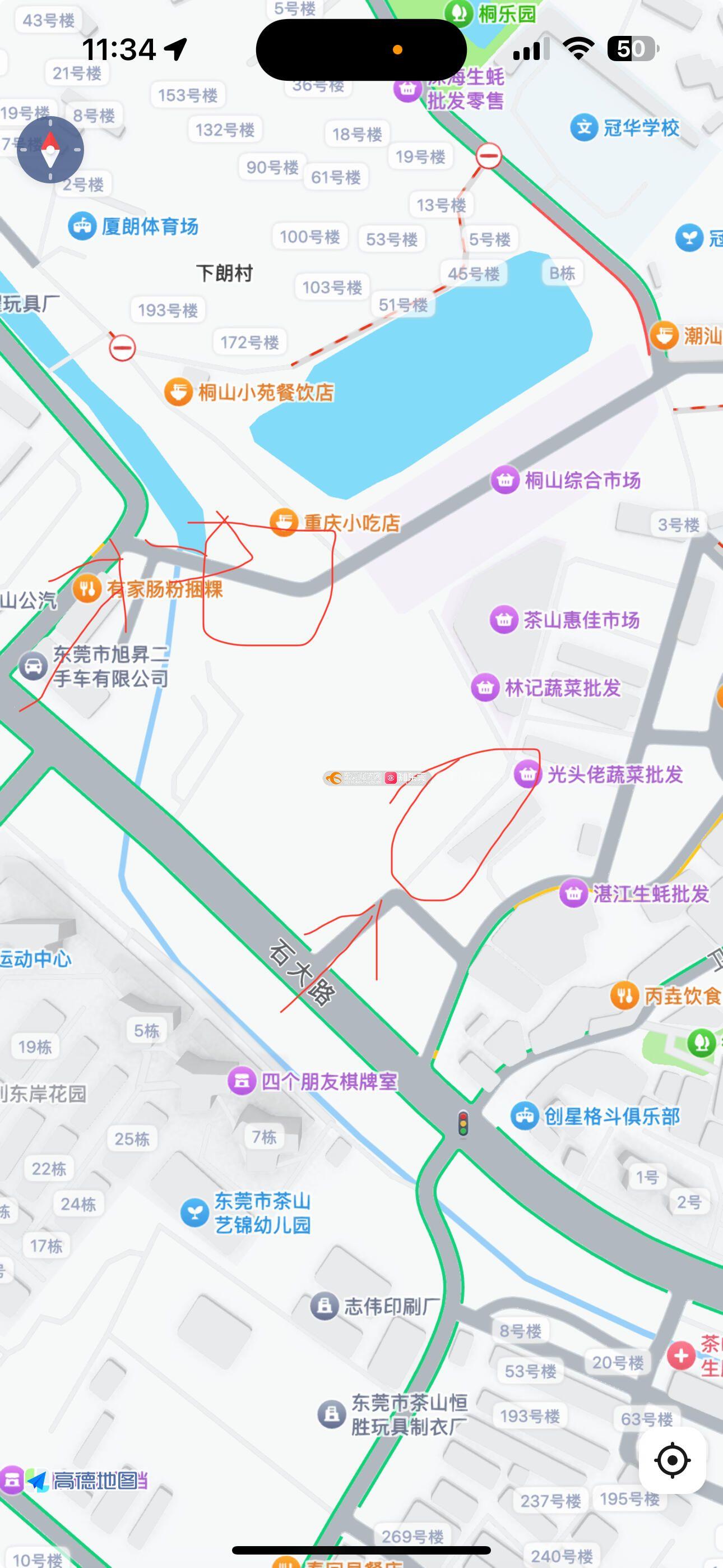Open the 冠华学校 school marker
This screenshot has height=1568, width=723.
point(583,128)
